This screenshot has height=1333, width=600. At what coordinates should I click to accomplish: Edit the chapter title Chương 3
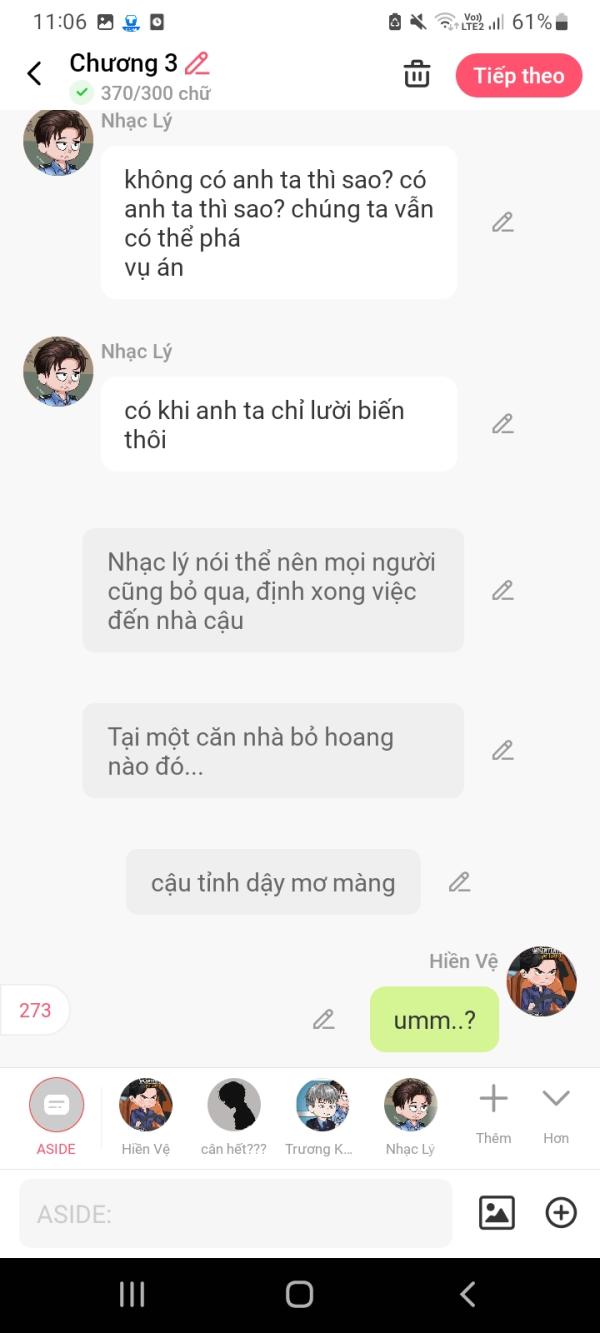pos(197,64)
